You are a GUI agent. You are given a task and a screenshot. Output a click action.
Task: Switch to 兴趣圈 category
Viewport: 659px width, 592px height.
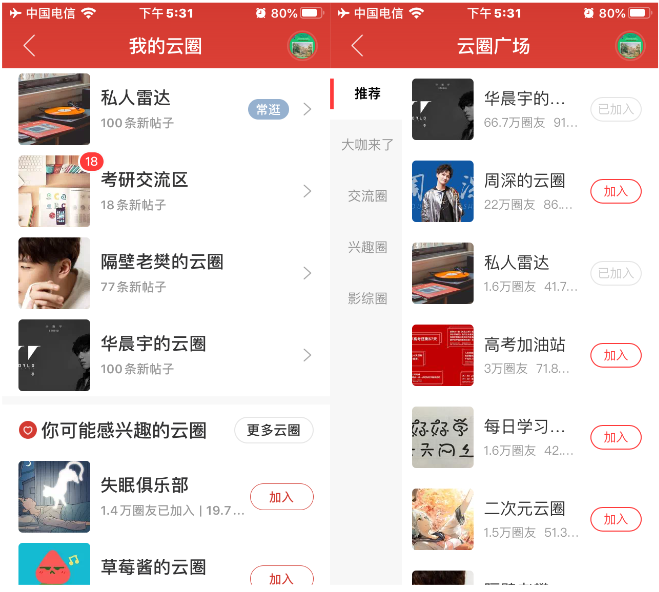(367, 247)
